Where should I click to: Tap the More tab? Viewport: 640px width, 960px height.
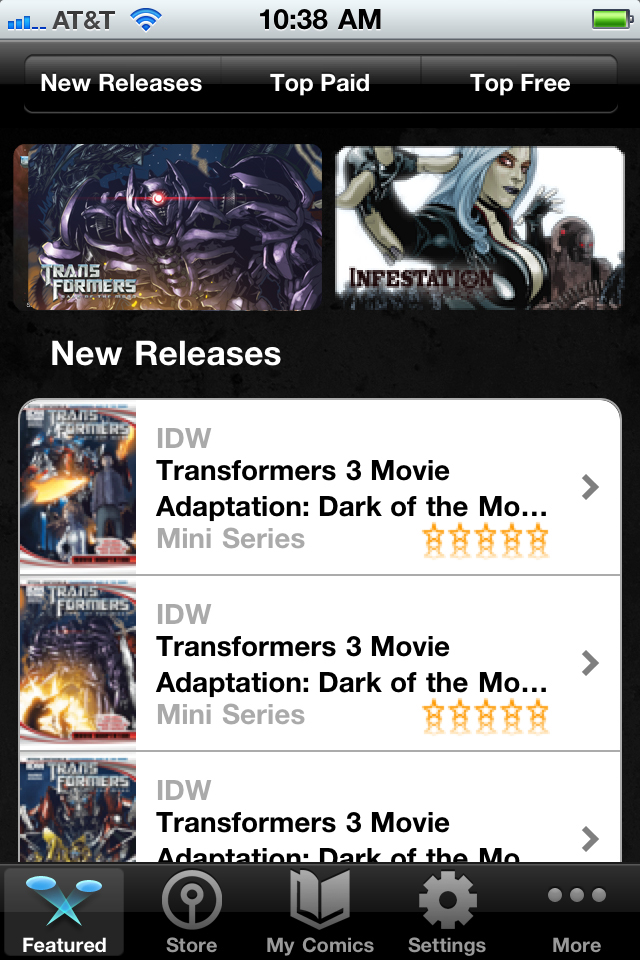[576, 912]
